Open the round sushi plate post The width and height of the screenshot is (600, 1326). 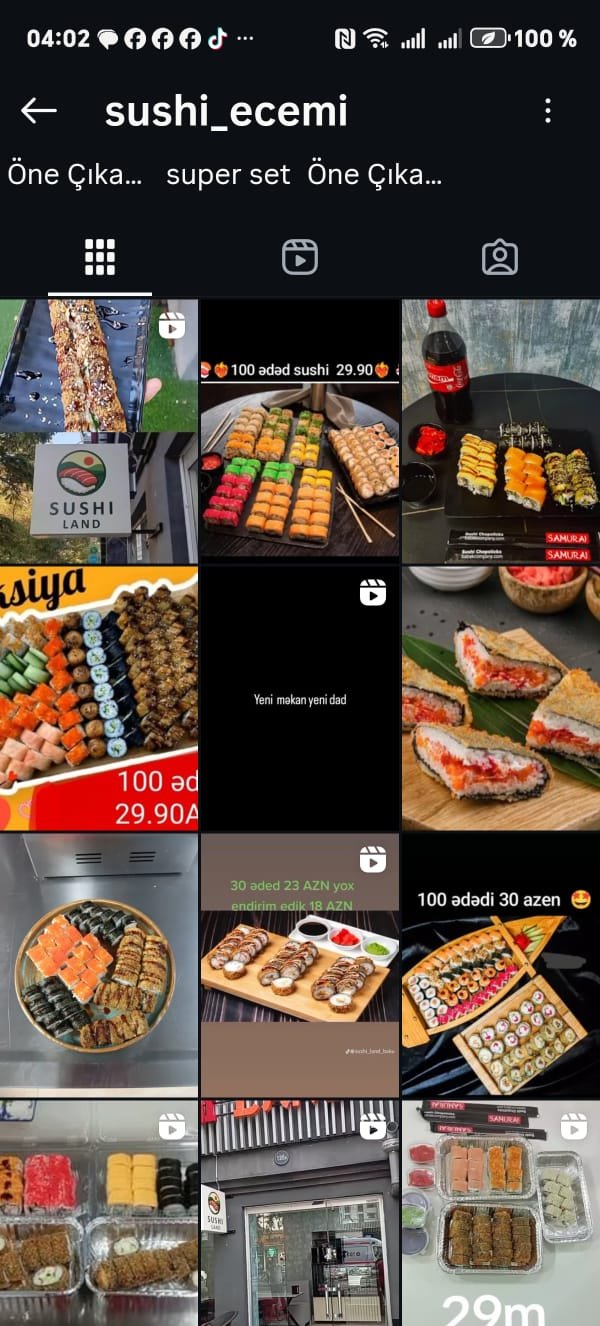99,966
